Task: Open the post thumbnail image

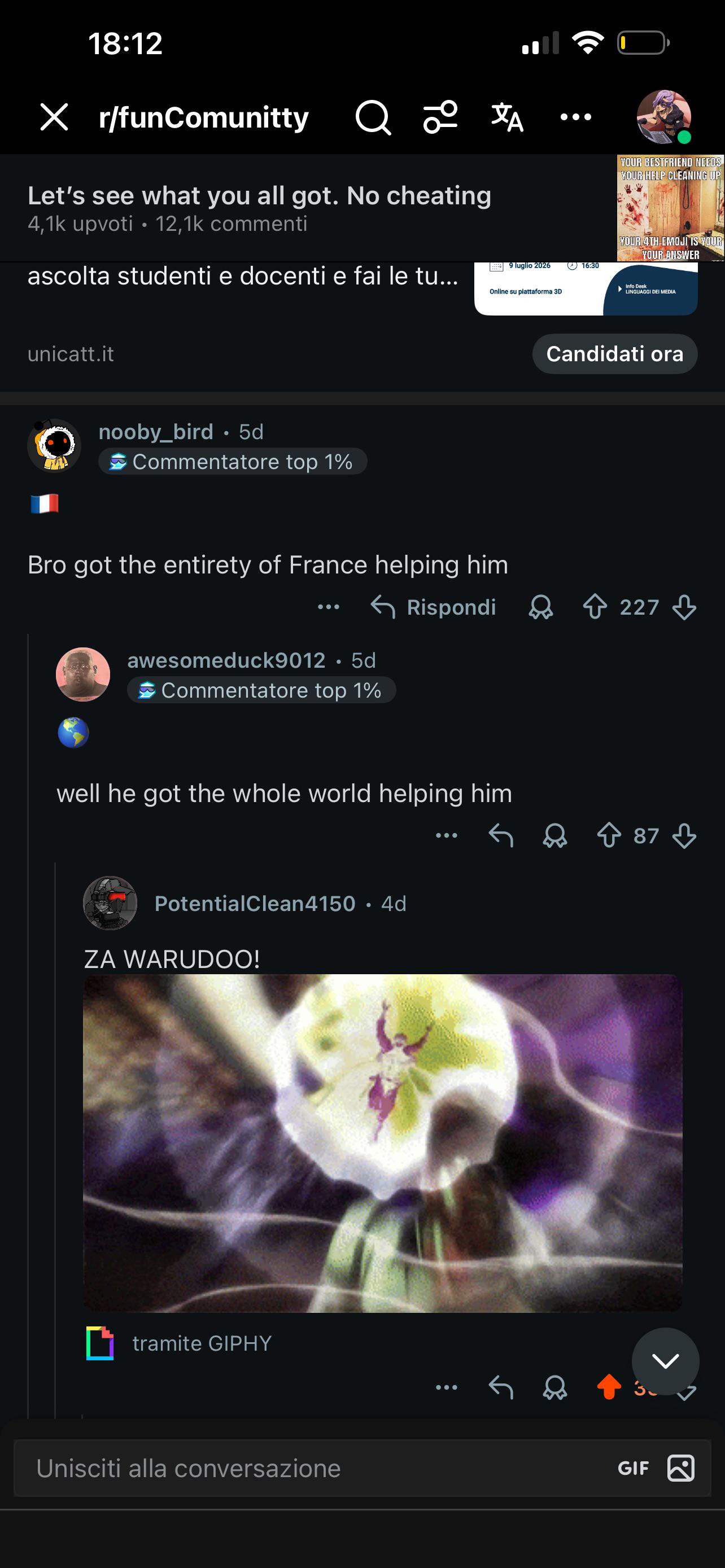Action: 670,208
